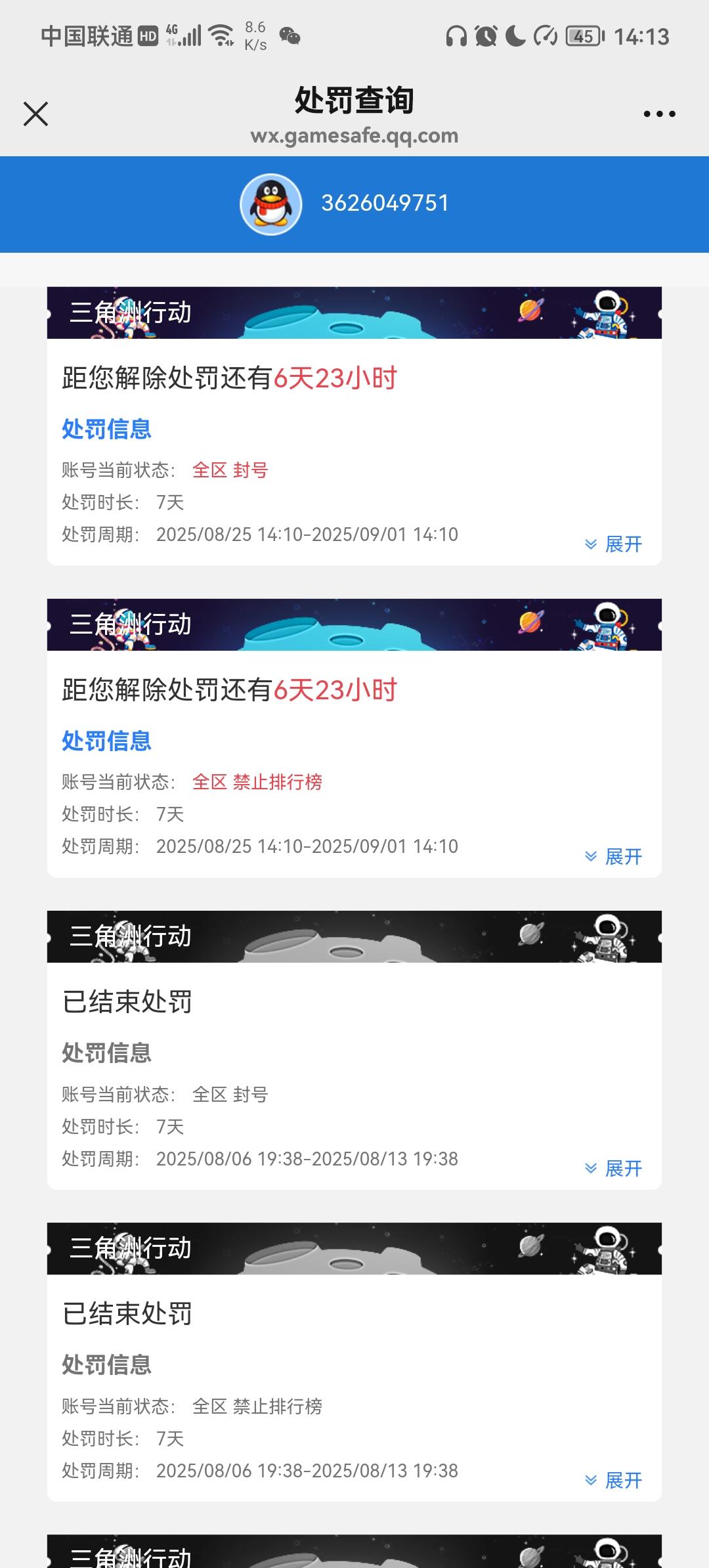Select the 处罚查询 page title
709x1568 pixels.
354,100
